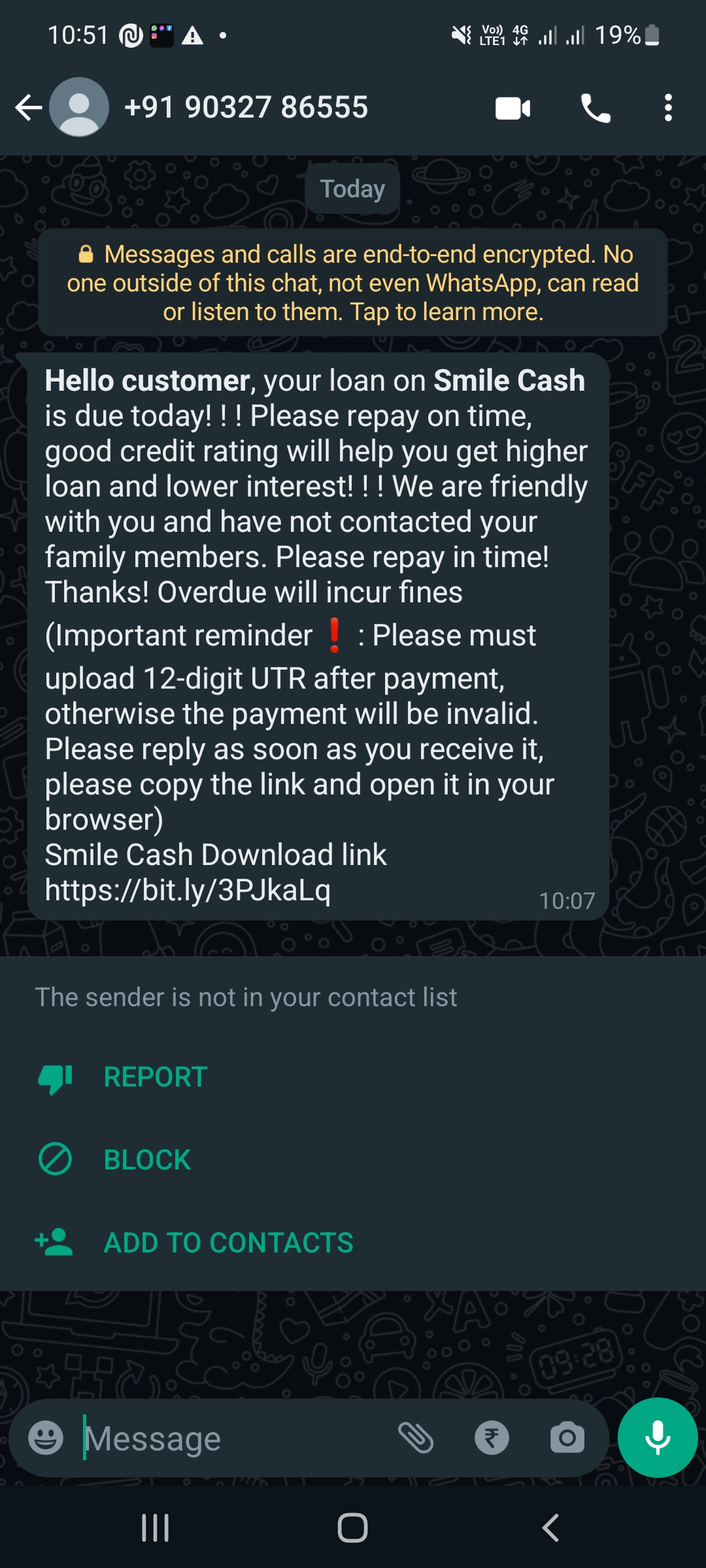Start a video call

pyautogui.click(x=513, y=108)
